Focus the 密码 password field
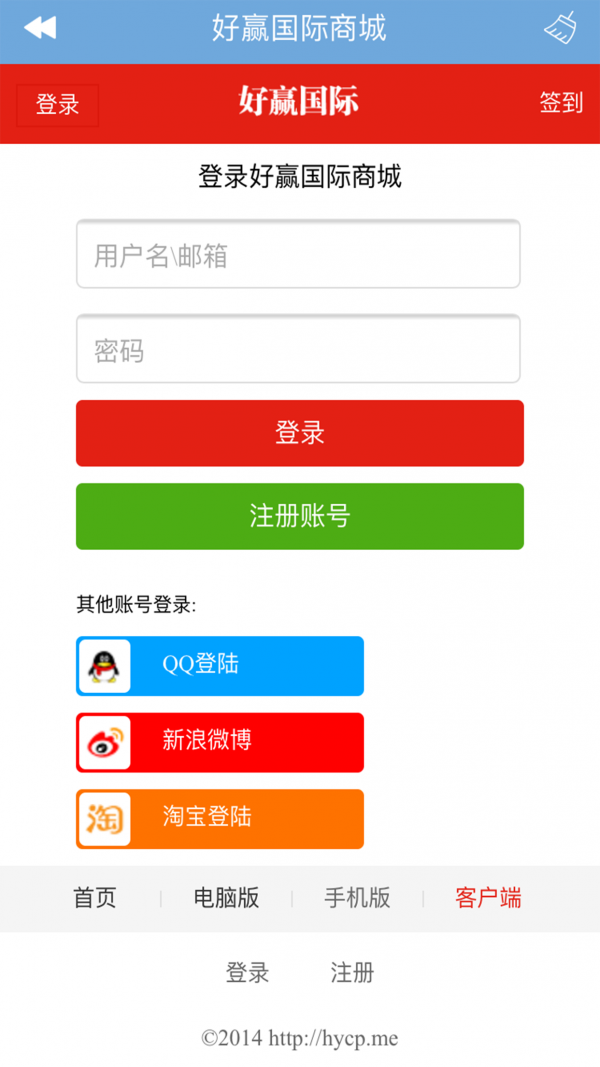Image resolution: width=600 pixels, height=1067 pixels. click(x=298, y=349)
